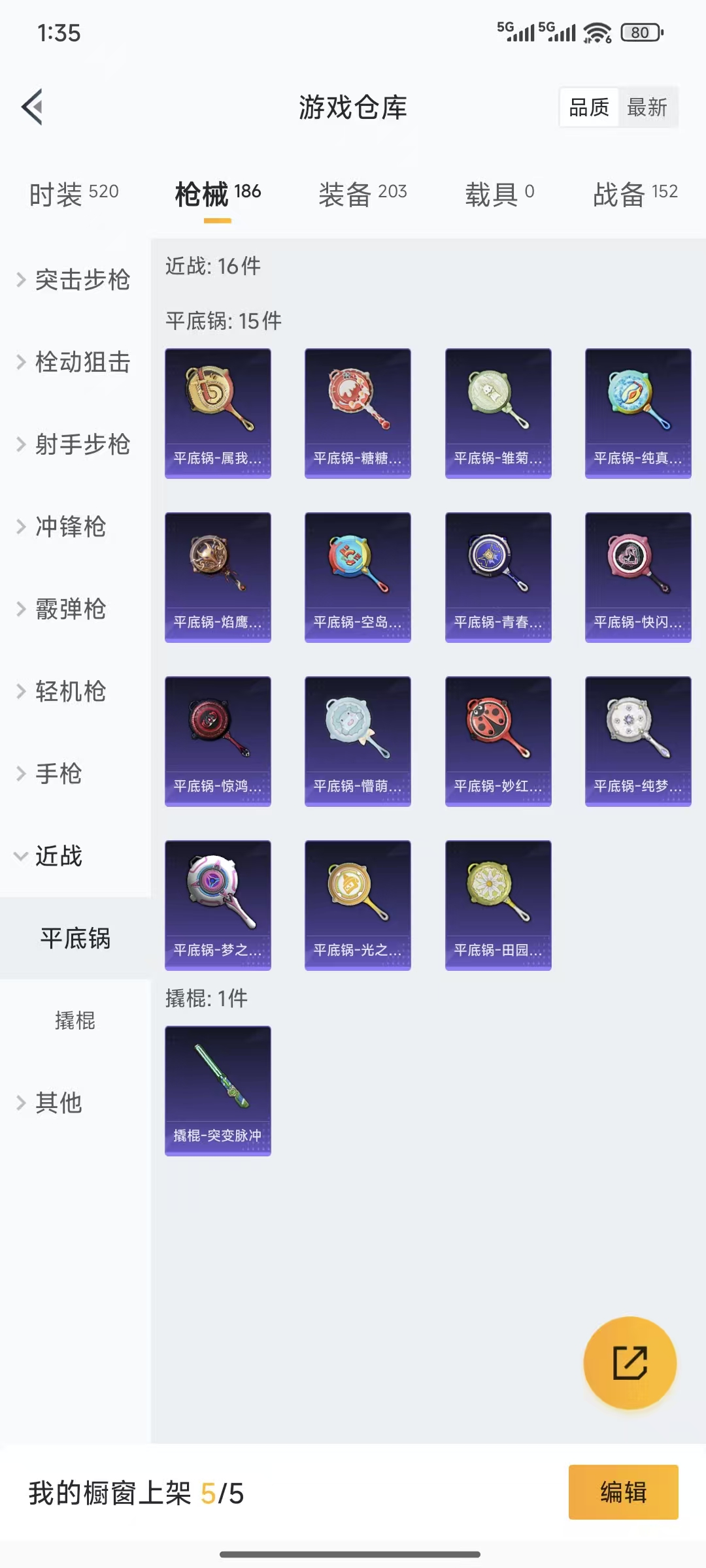View the 平底锅-妙红 ladybug pan
Image resolution: width=706 pixels, height=1568 pixels.
[x=498, y=742]
